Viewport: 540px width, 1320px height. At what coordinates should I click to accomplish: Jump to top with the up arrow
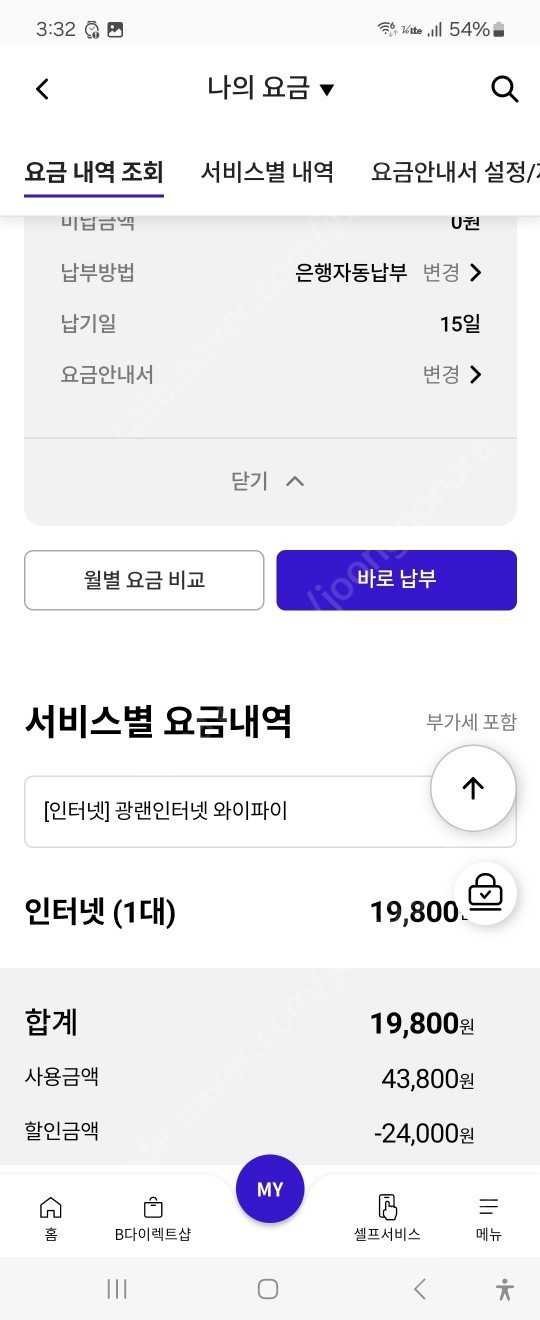(x=473, y=788)
